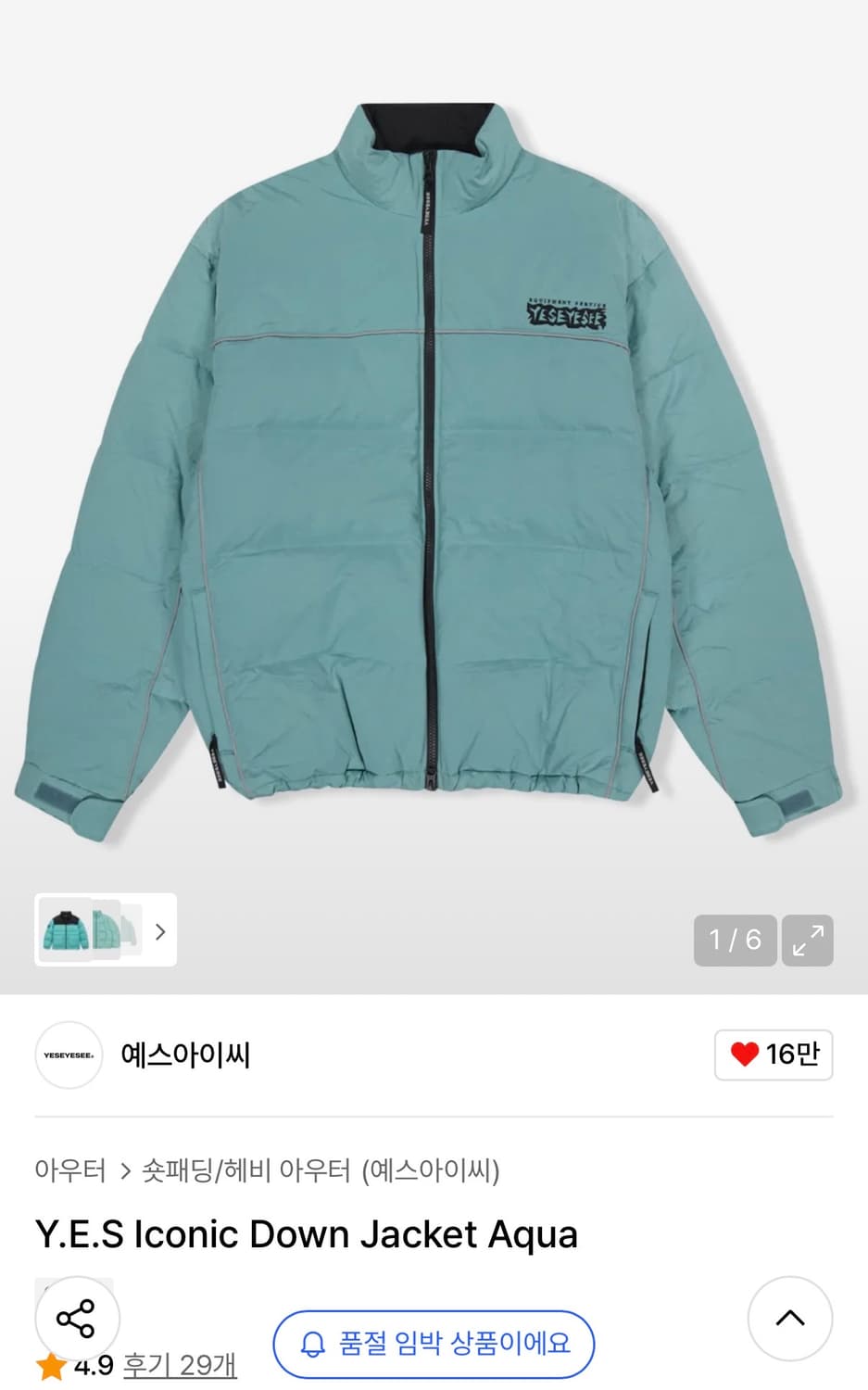Select the first jacket thumbnail image
868x1390 pixels.
click(63, 931)
